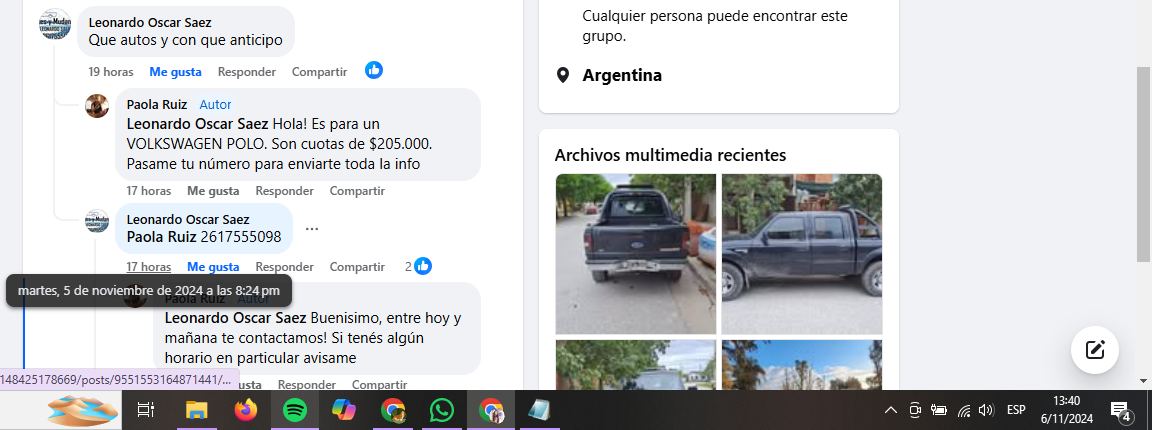
Task: Reply to Paola's Volkswagen Polo comment
Action: [284, 191]
